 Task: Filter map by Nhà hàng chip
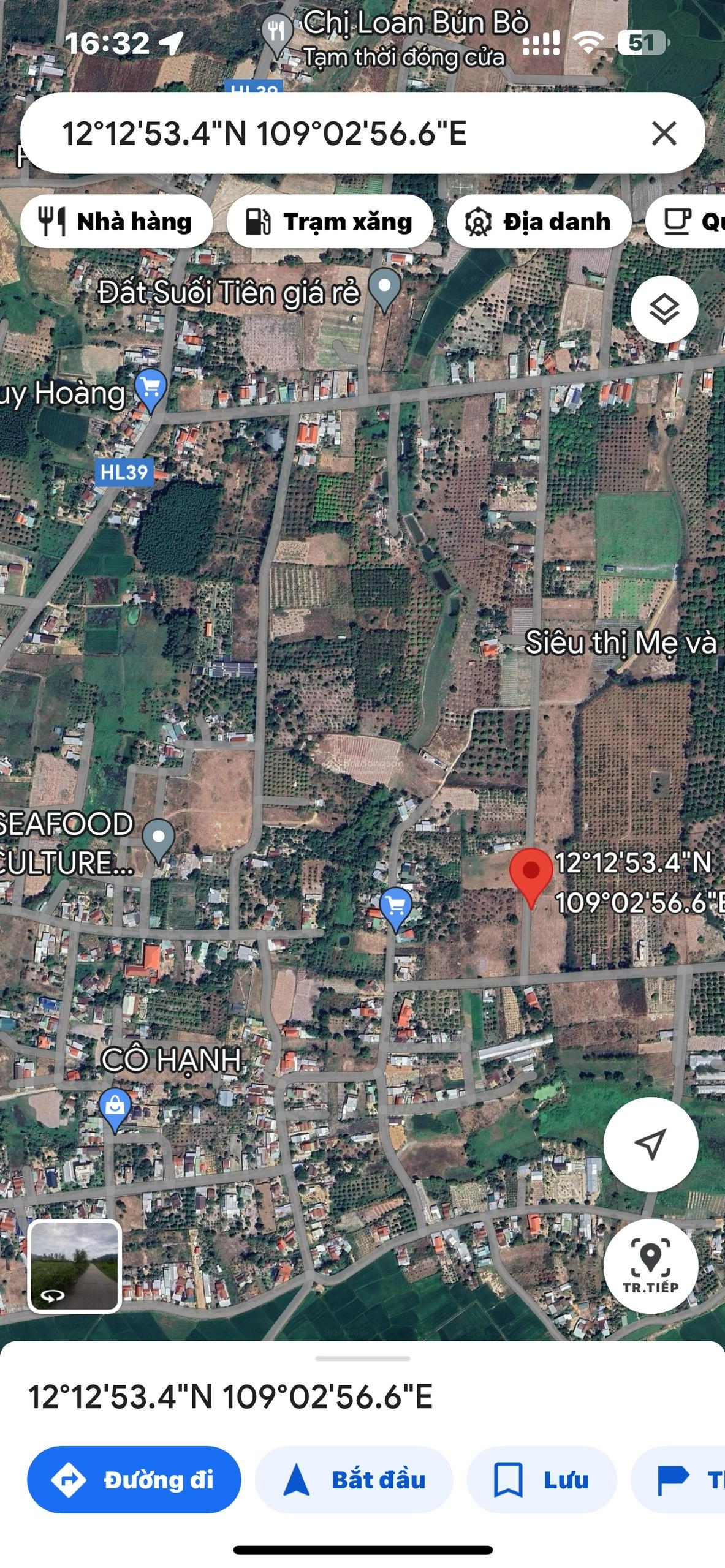[x=116, y=221]
